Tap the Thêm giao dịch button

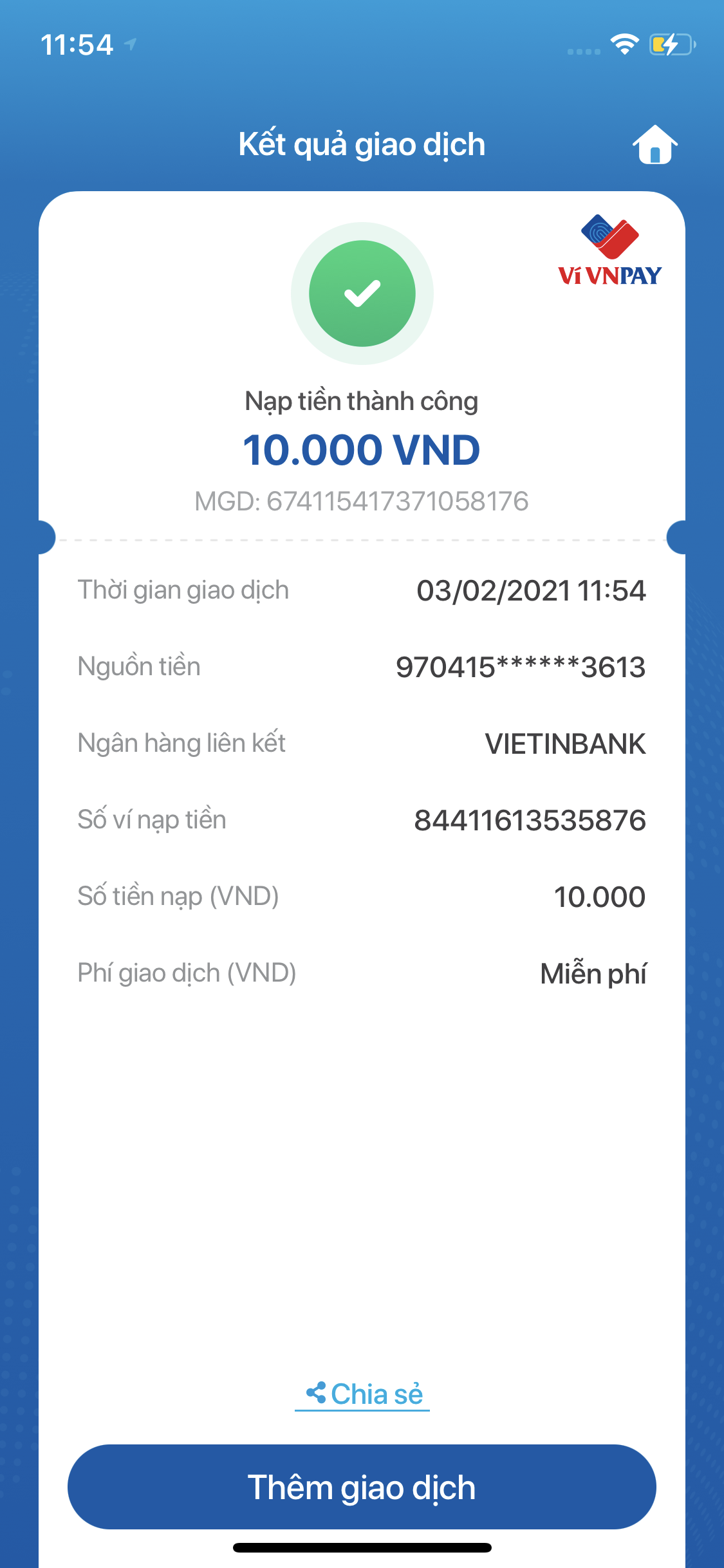362,1487
